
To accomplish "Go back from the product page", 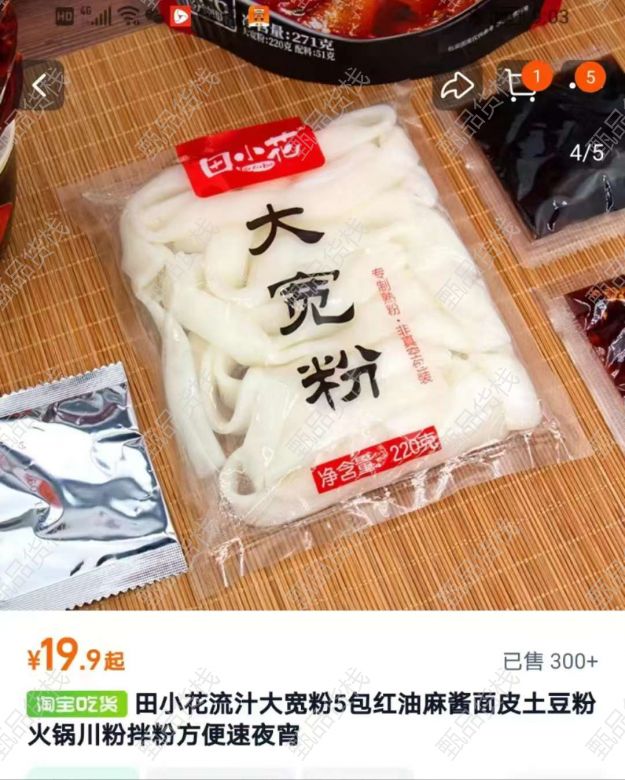I will (40, 86).
